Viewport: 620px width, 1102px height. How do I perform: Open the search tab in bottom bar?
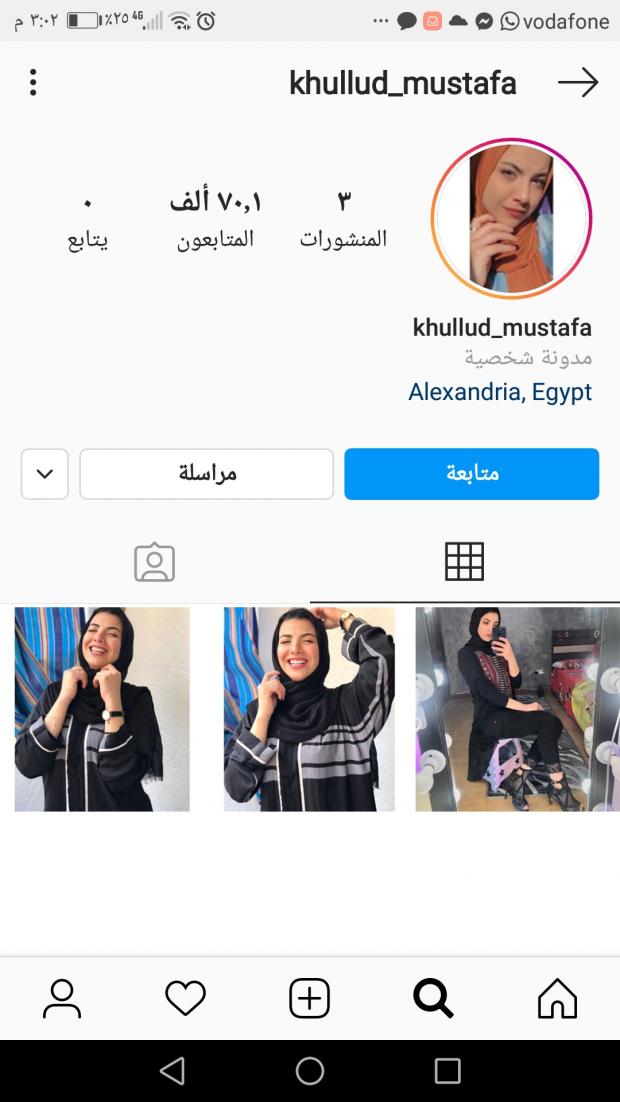click(433, 998)
